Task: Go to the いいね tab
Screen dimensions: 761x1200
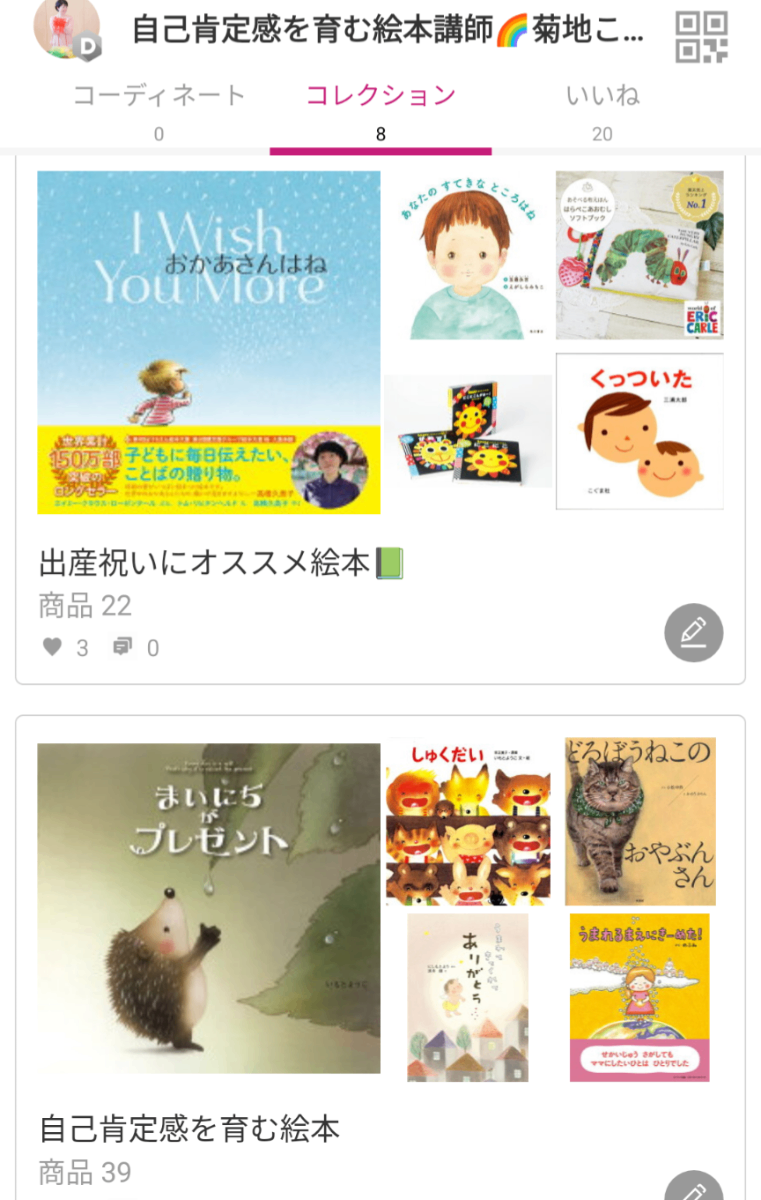Action: point(602,110)
